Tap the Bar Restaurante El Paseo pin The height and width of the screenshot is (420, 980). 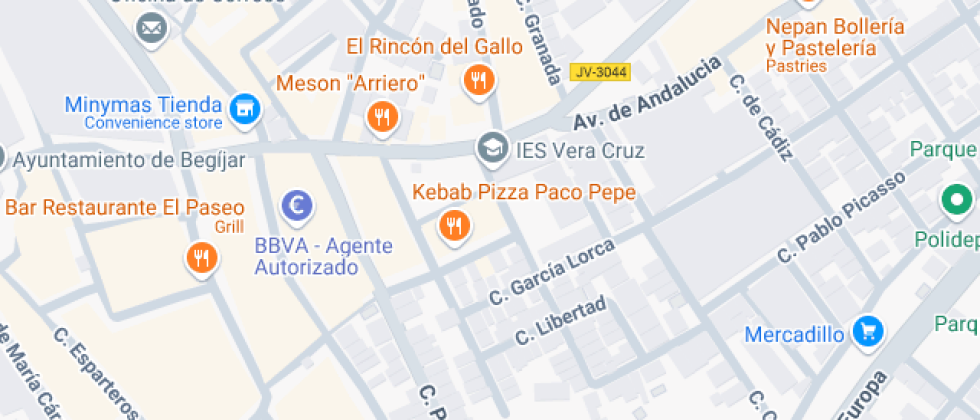(202, 258)
